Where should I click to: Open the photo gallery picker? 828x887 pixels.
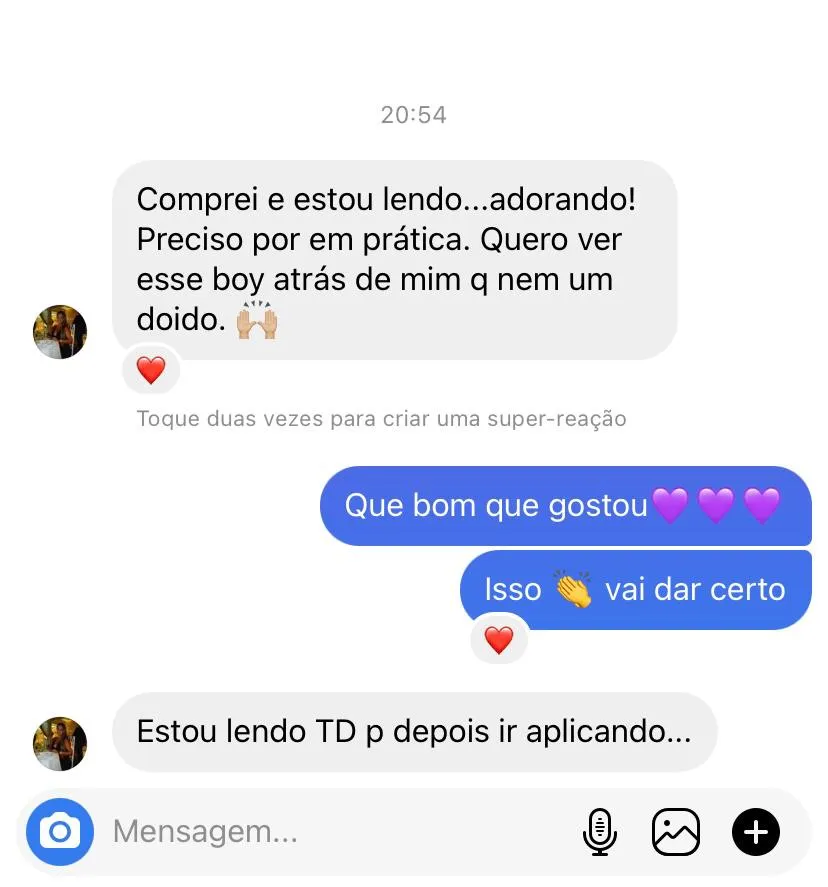[x=676, y=831]
